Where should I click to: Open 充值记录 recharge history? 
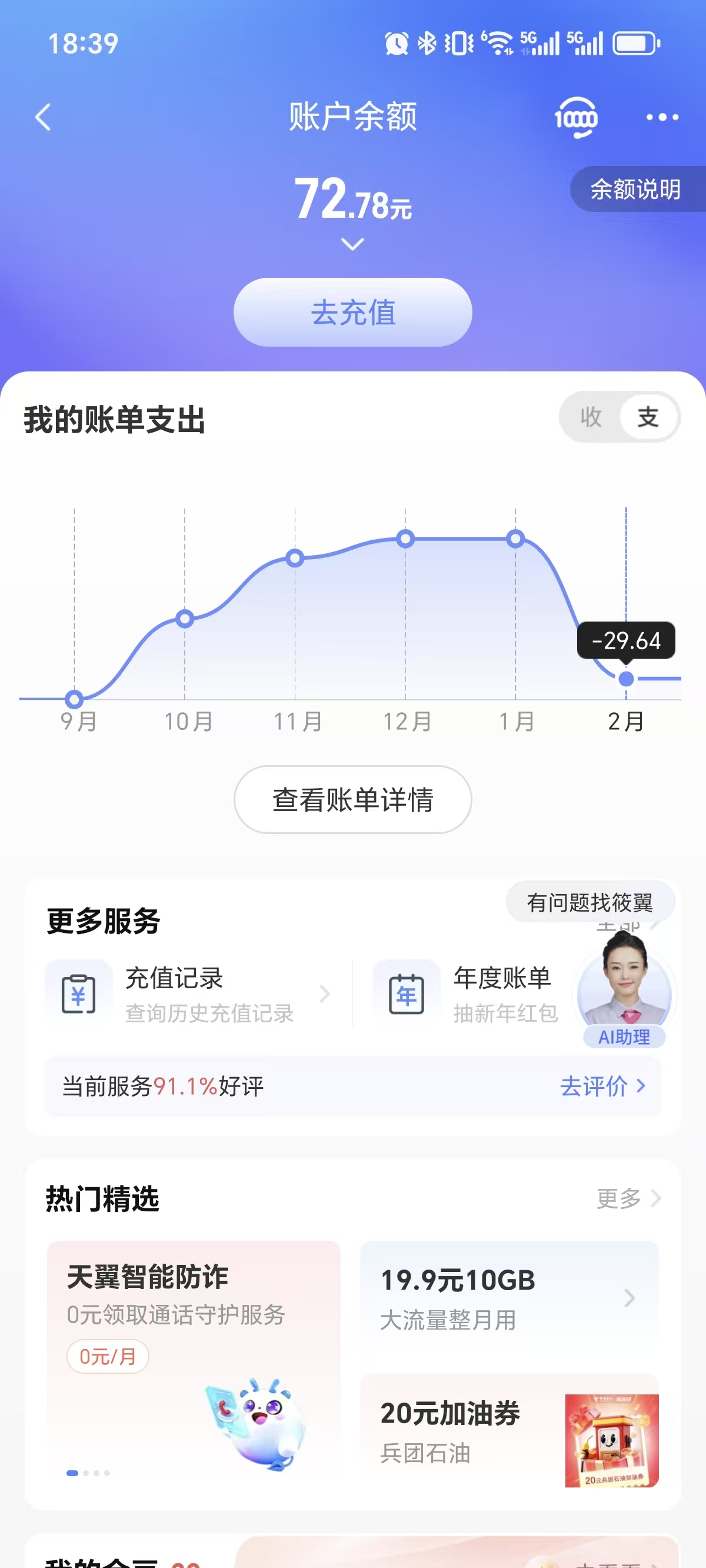[x=189, y=994]
